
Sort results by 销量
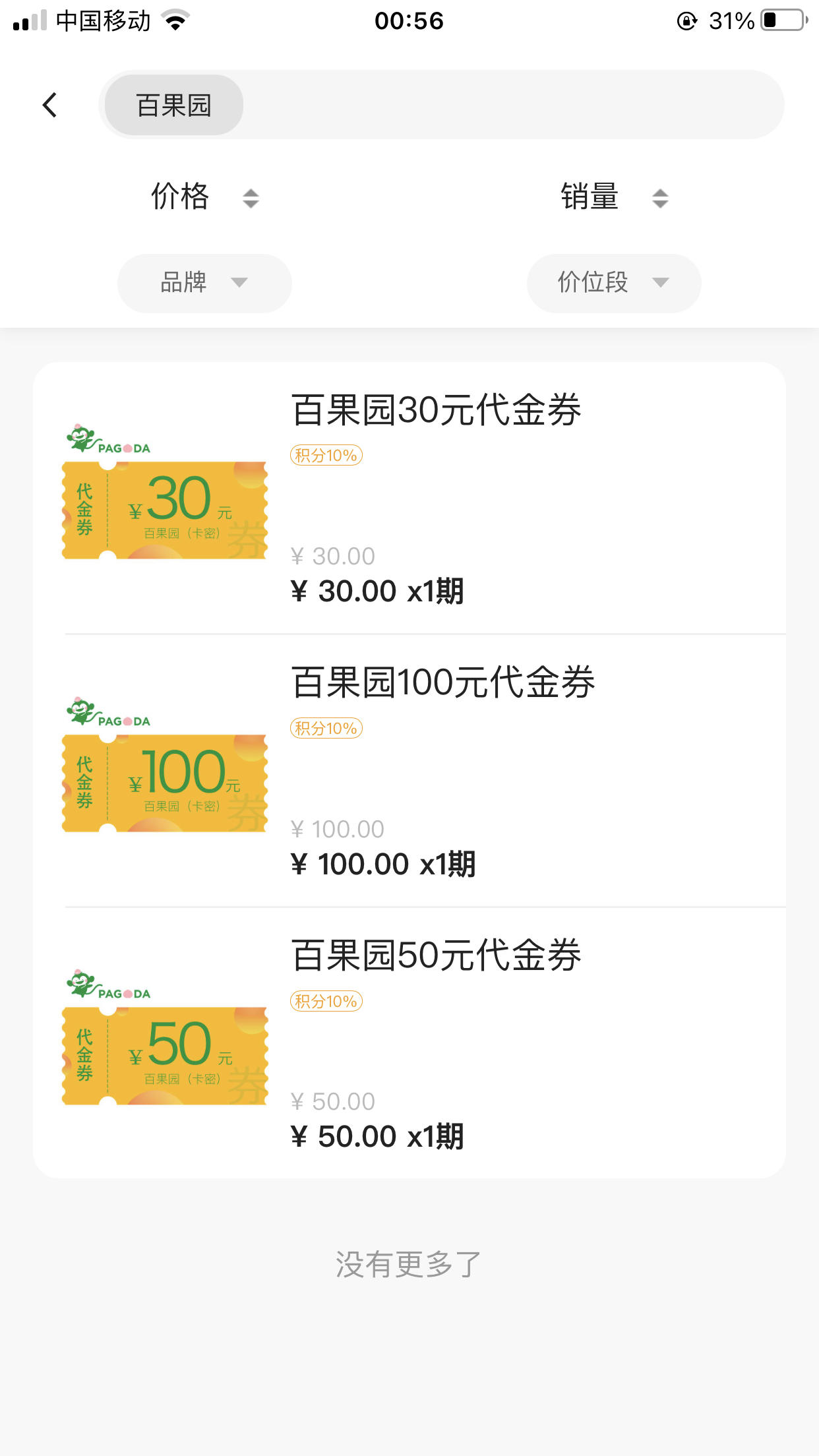pos(615,197)
